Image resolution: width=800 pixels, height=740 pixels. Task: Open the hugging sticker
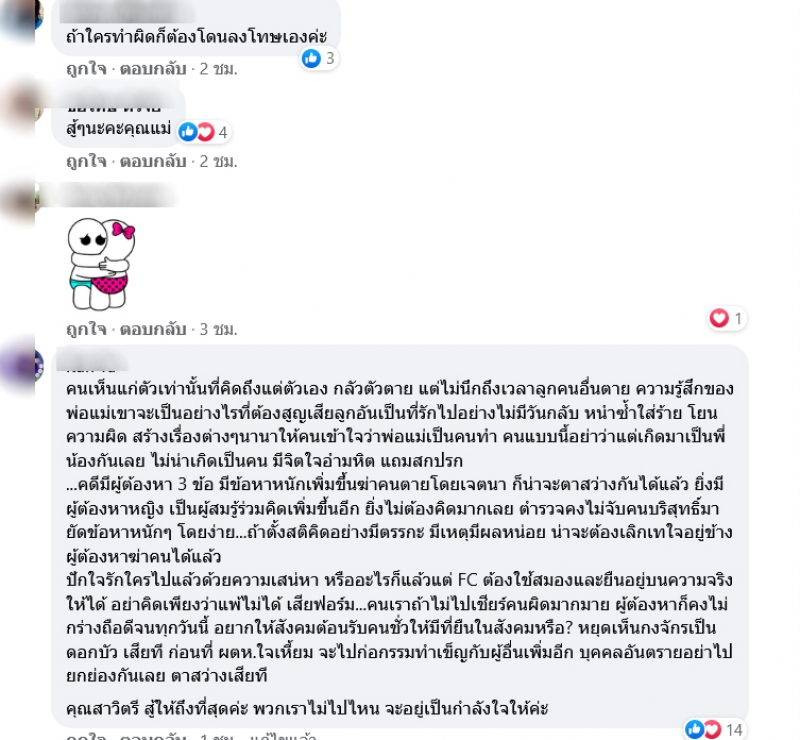pos(100,262)
